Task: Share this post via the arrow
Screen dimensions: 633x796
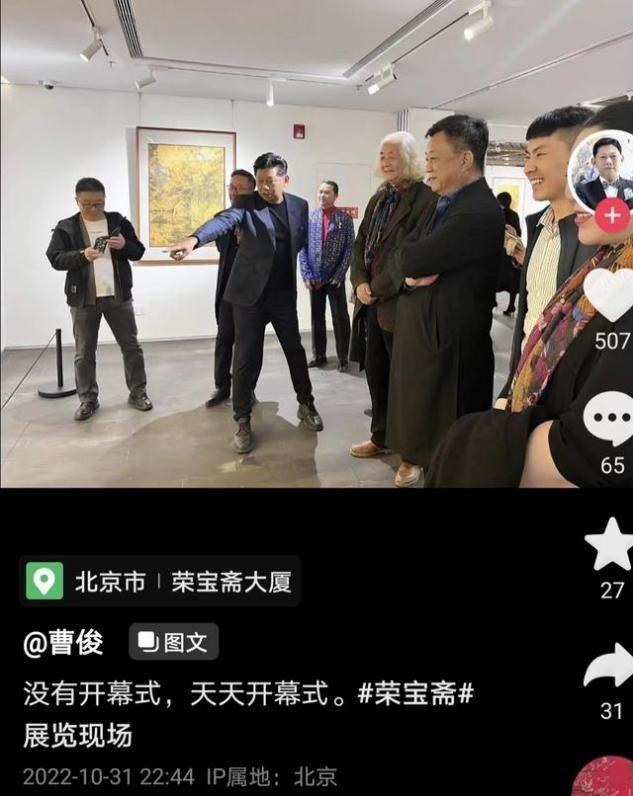Action: coord(609,667)
